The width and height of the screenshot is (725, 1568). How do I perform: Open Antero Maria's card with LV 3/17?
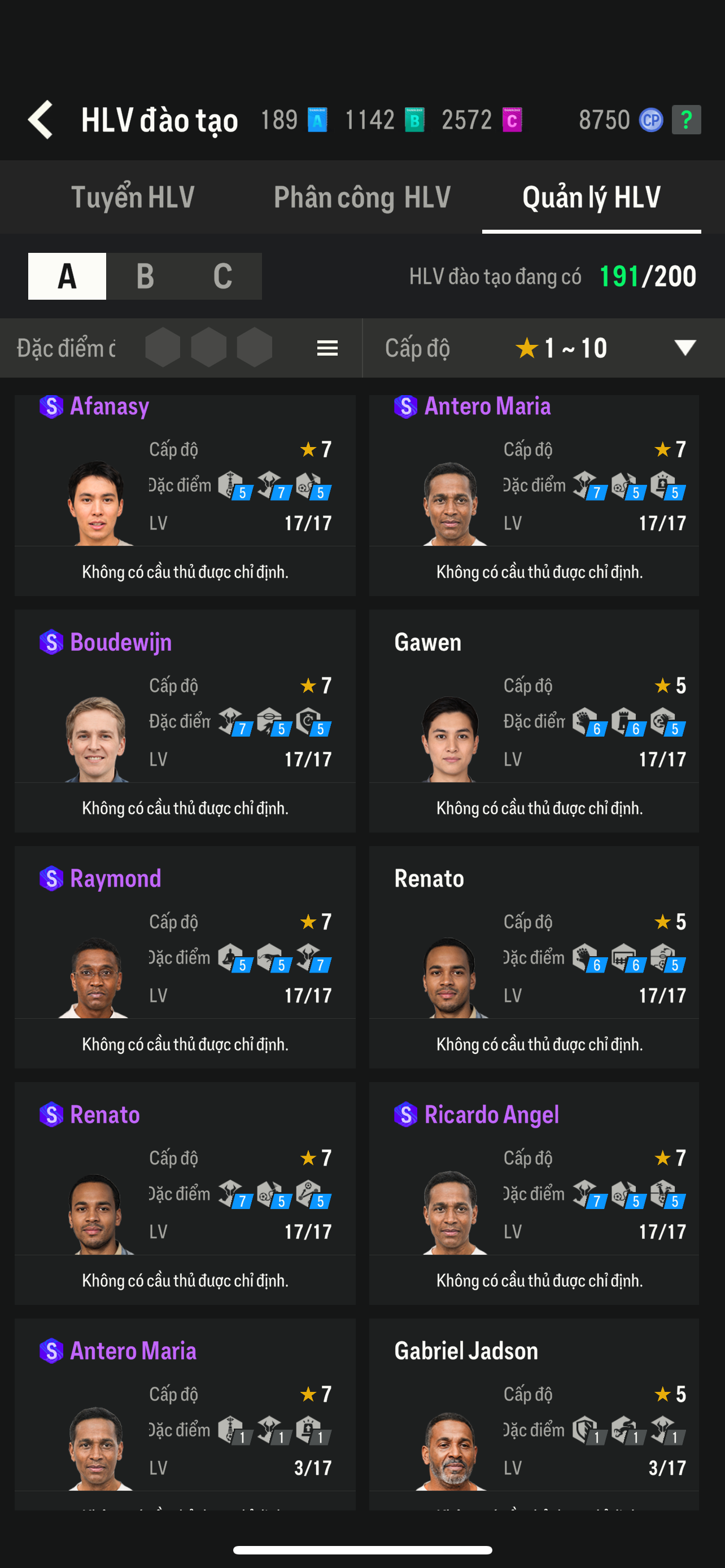pos(185,1418)
